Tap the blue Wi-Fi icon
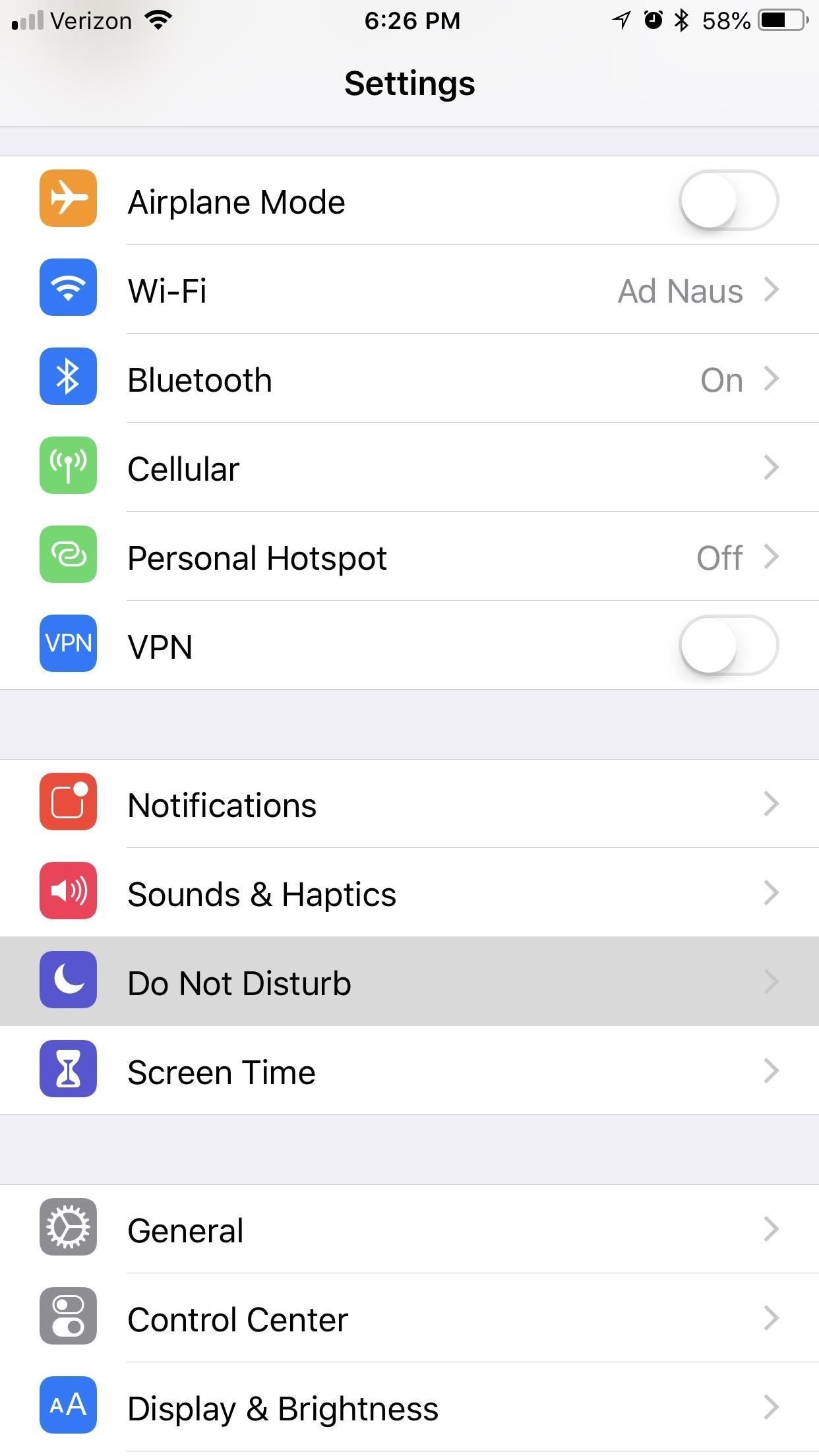819x1456 pixels. pos(68,288)
